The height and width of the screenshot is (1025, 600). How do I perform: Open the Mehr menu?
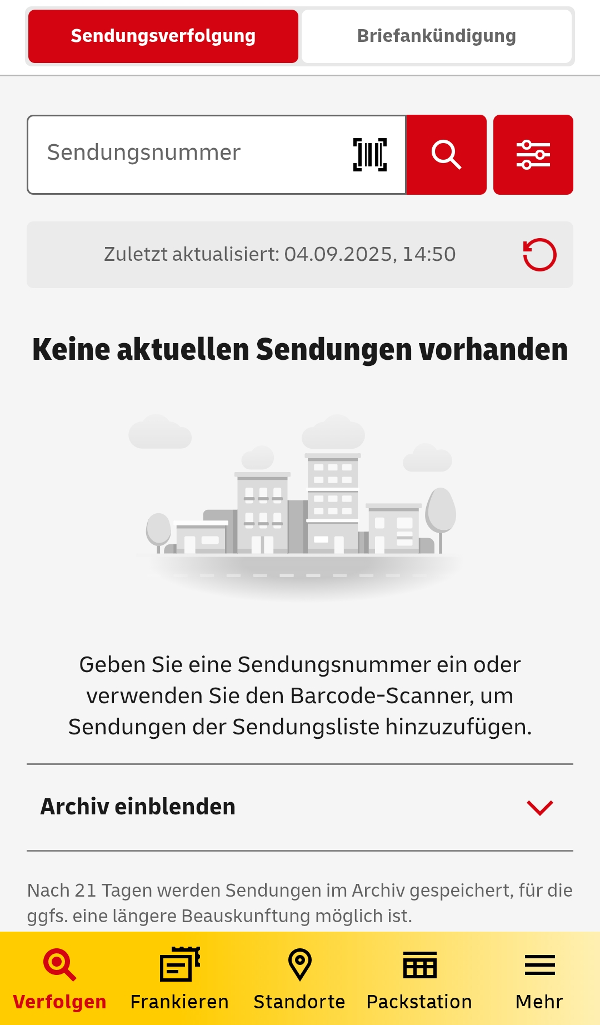(539, 980)
